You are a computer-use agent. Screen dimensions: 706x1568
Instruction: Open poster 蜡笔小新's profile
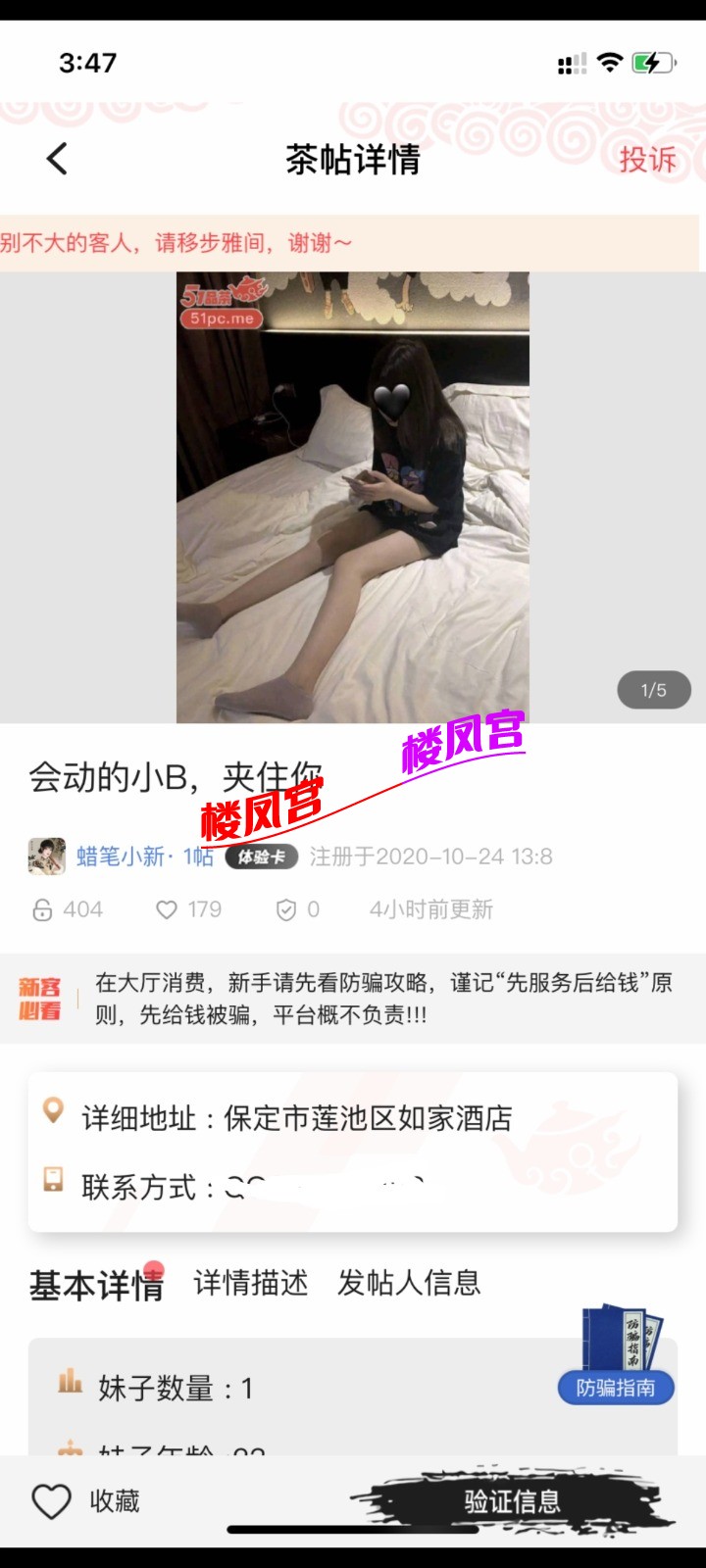(x=121, y=857)
